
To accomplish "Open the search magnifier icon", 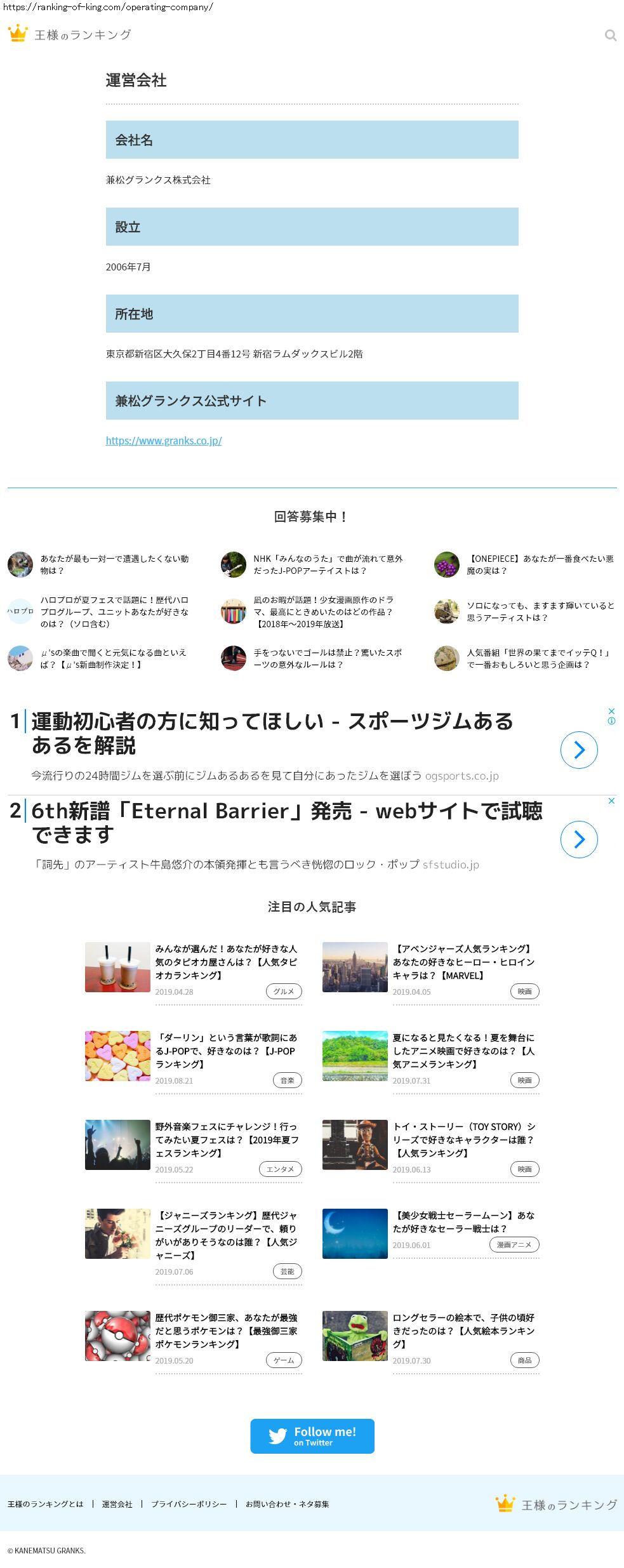I will click(x=610, y=36).
